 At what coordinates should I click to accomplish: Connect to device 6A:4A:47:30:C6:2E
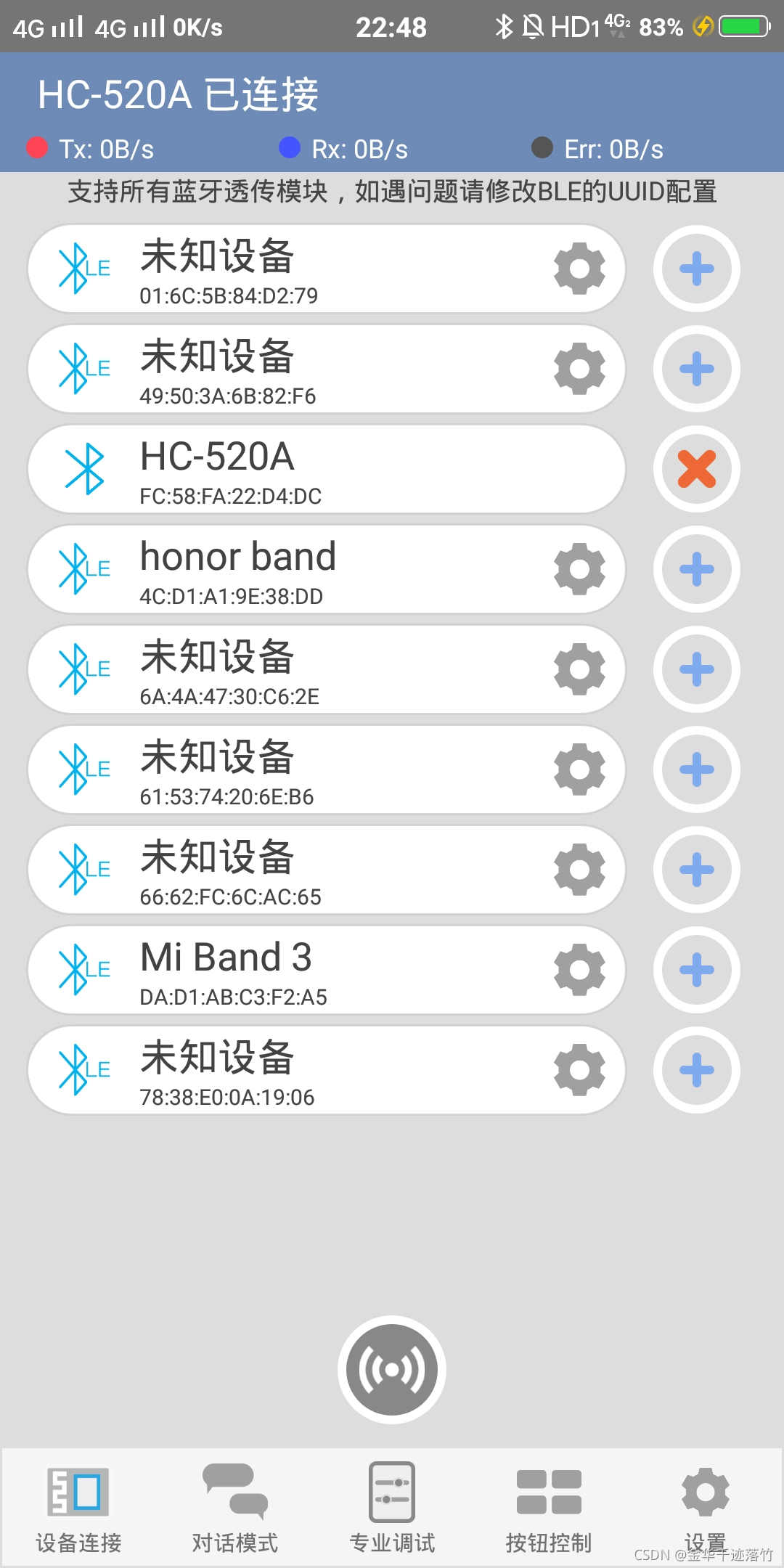(x=697, y=669)
